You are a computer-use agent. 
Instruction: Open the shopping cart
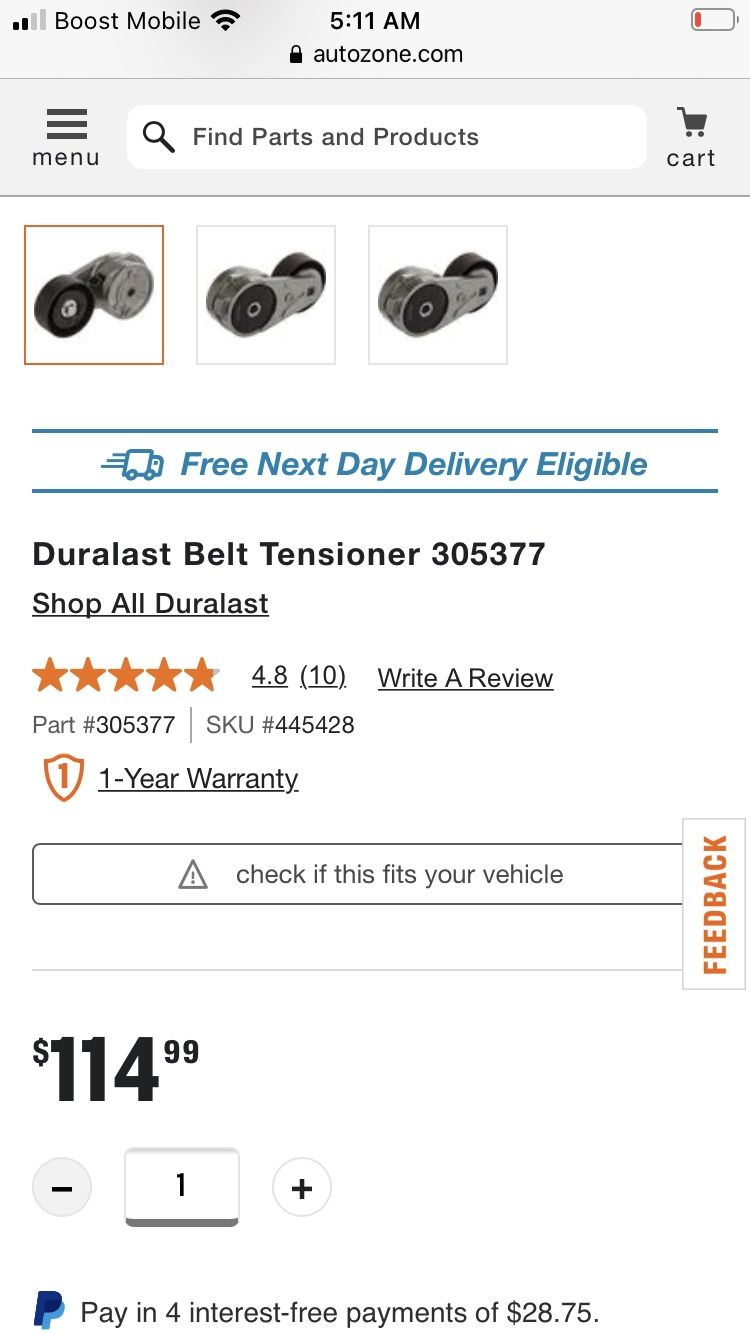pos(691,137)
